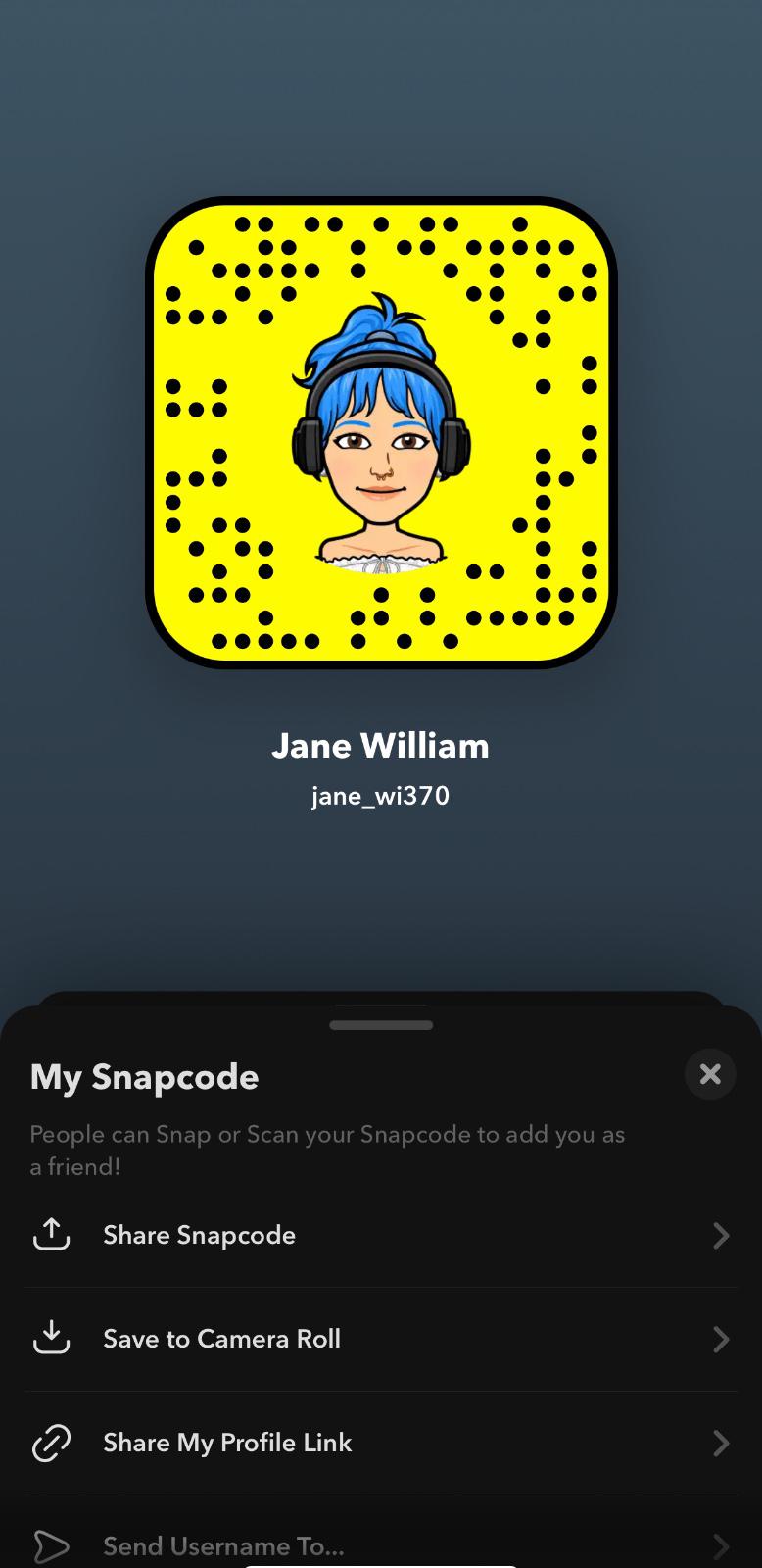This screenshot has height=1568, width=762.
Task: Open the Share Snapcode option
Action: (380, 1235)
